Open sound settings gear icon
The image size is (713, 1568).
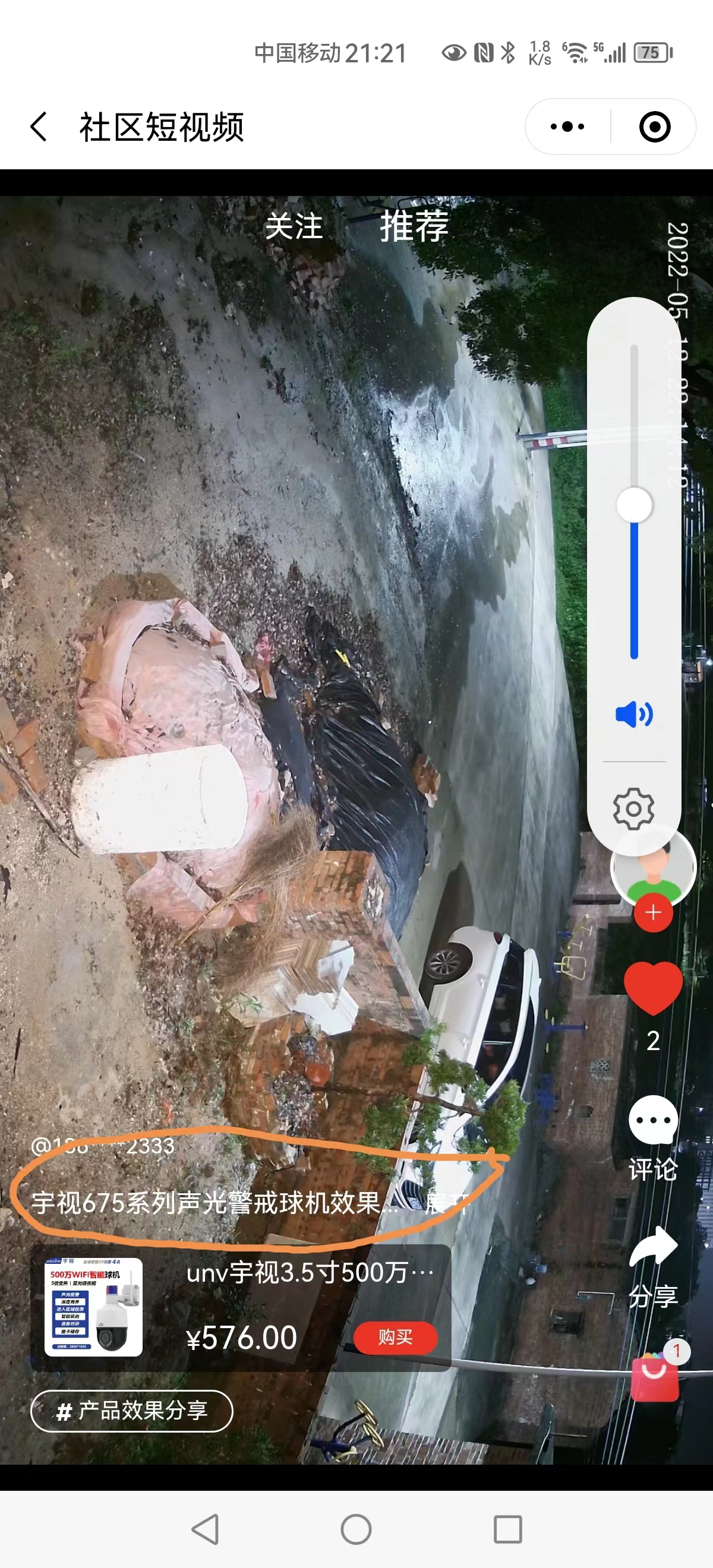(634, 809)
